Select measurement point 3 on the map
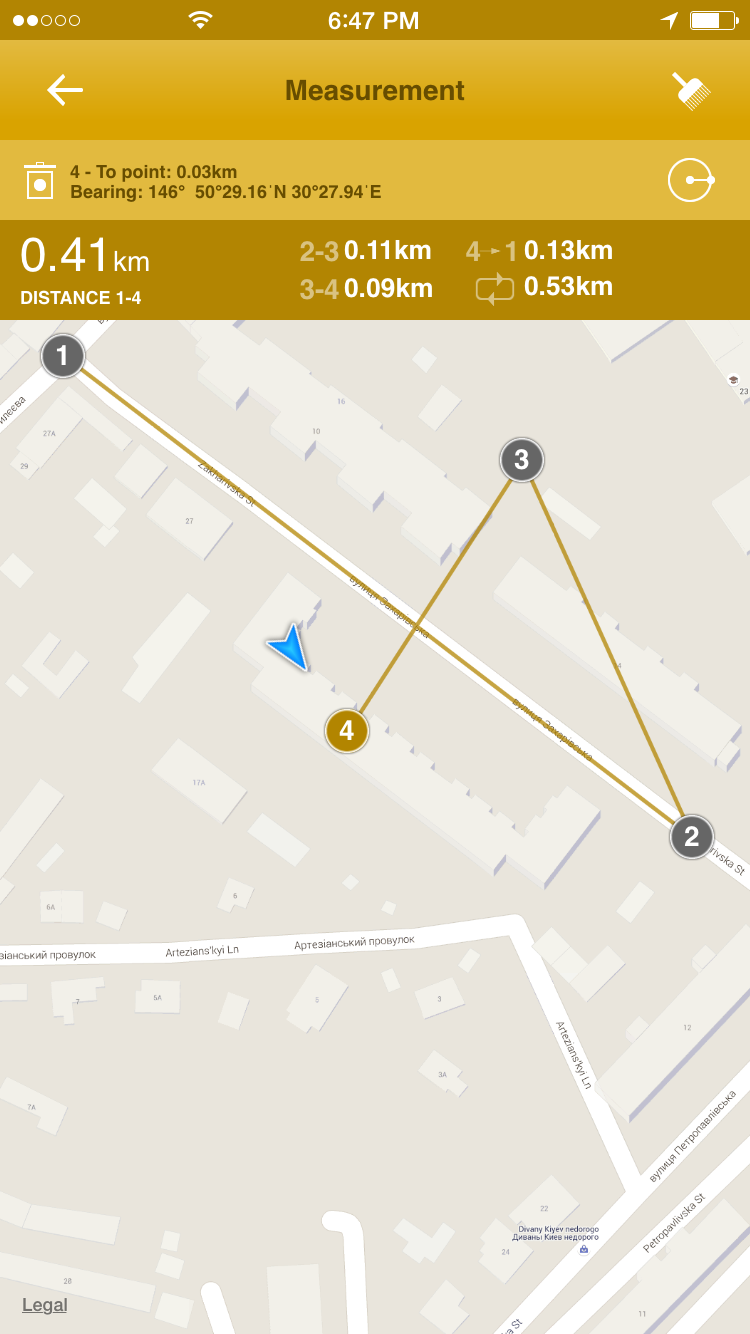750x1334 pixels. coord(521,460)
